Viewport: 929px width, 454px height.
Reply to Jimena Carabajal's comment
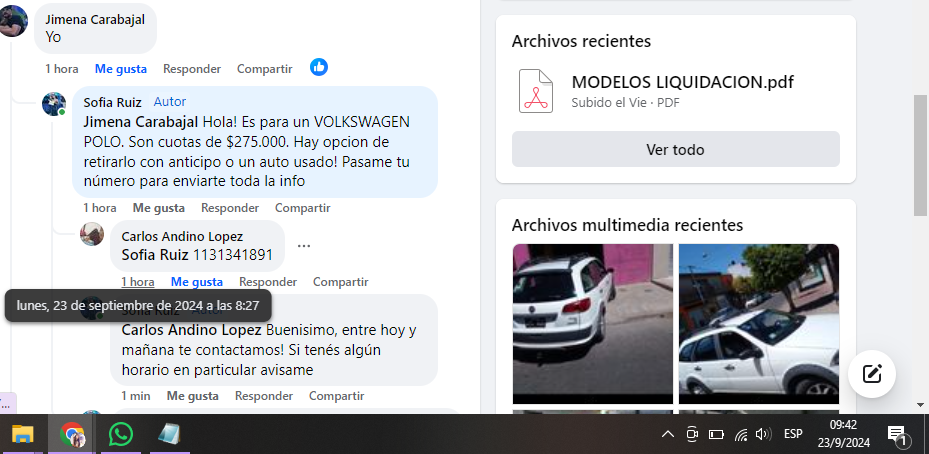point(192,69)
